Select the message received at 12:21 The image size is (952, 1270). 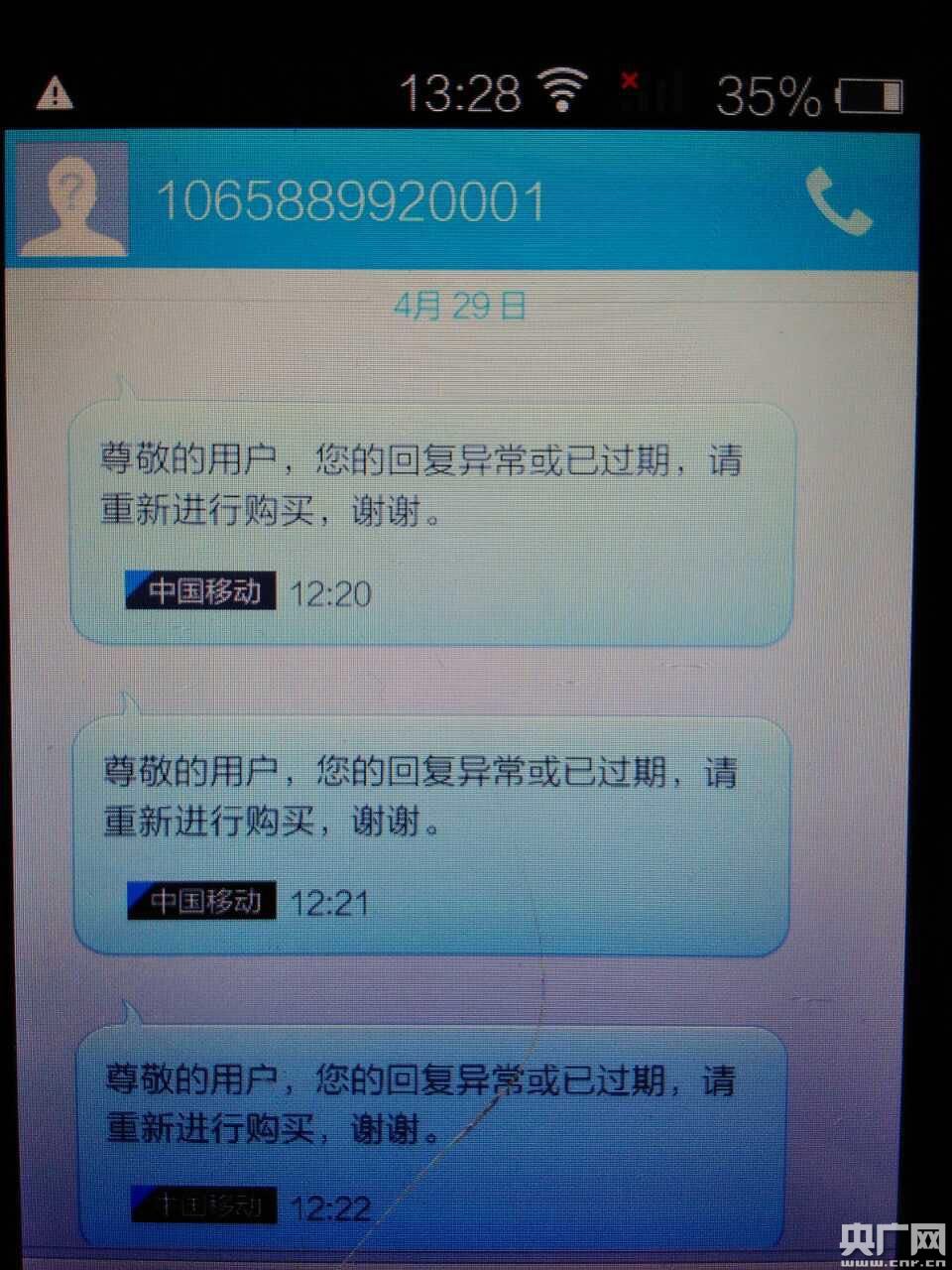click(431, 833)
